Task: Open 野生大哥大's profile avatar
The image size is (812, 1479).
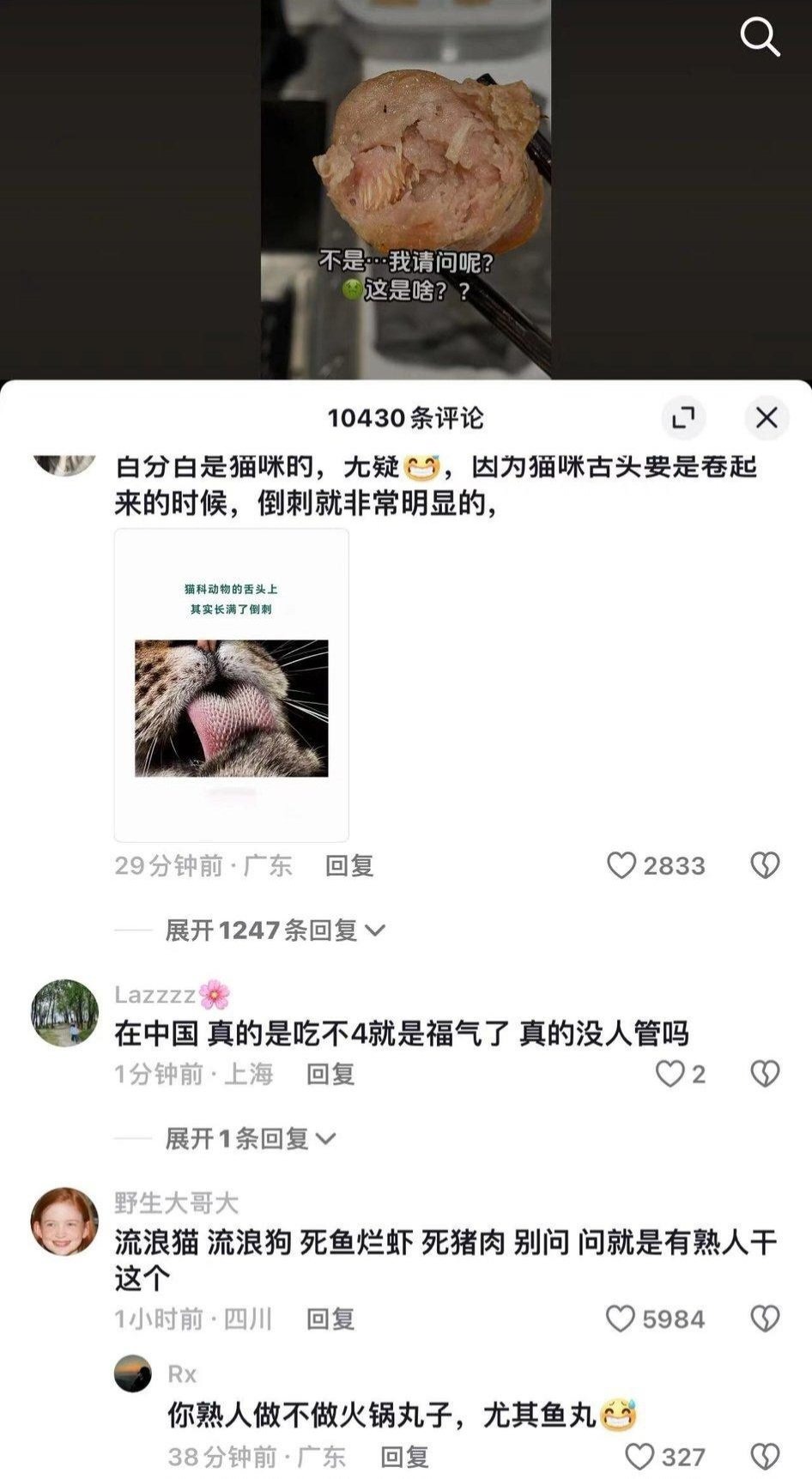Action: pos(65,1221)
